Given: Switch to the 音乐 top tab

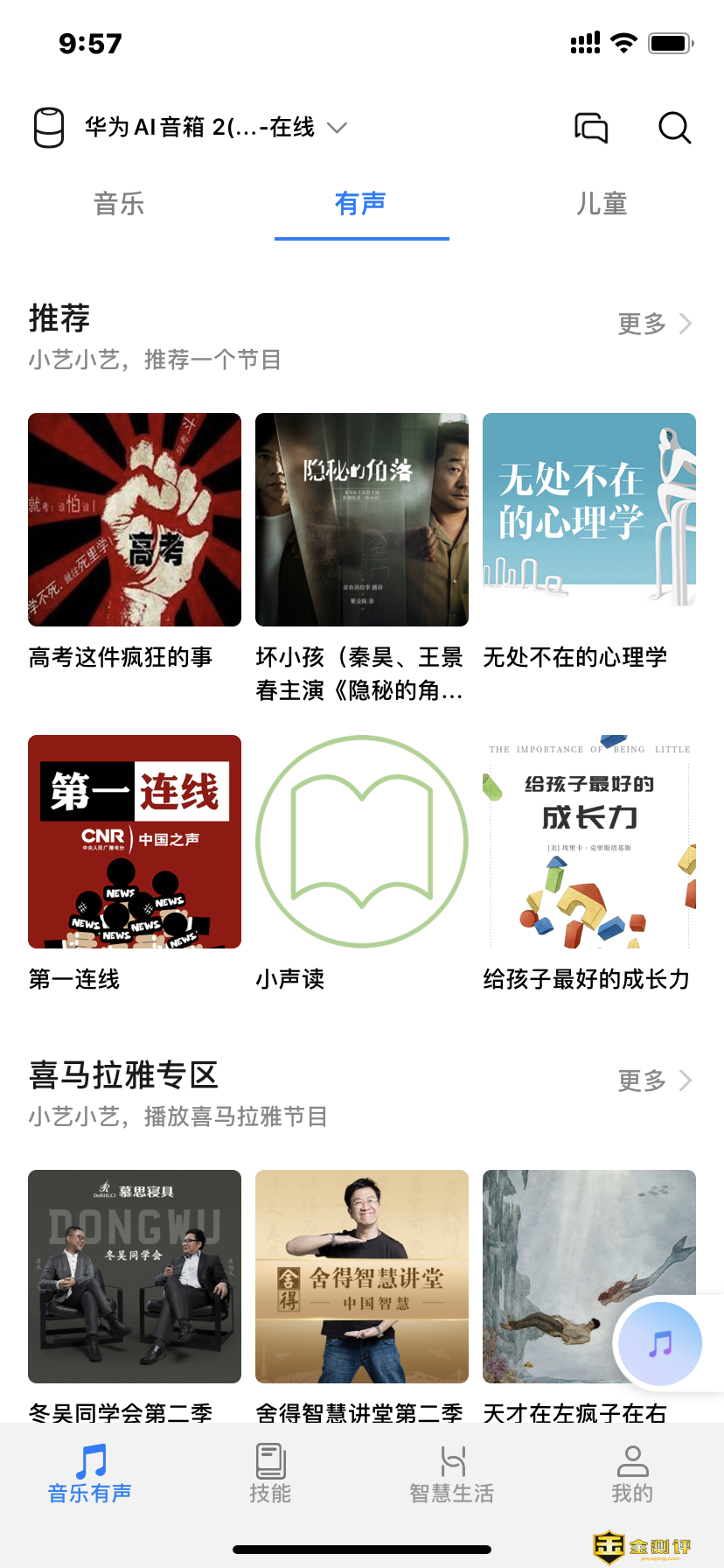Looking at the screenshot, I should point(119,205).
